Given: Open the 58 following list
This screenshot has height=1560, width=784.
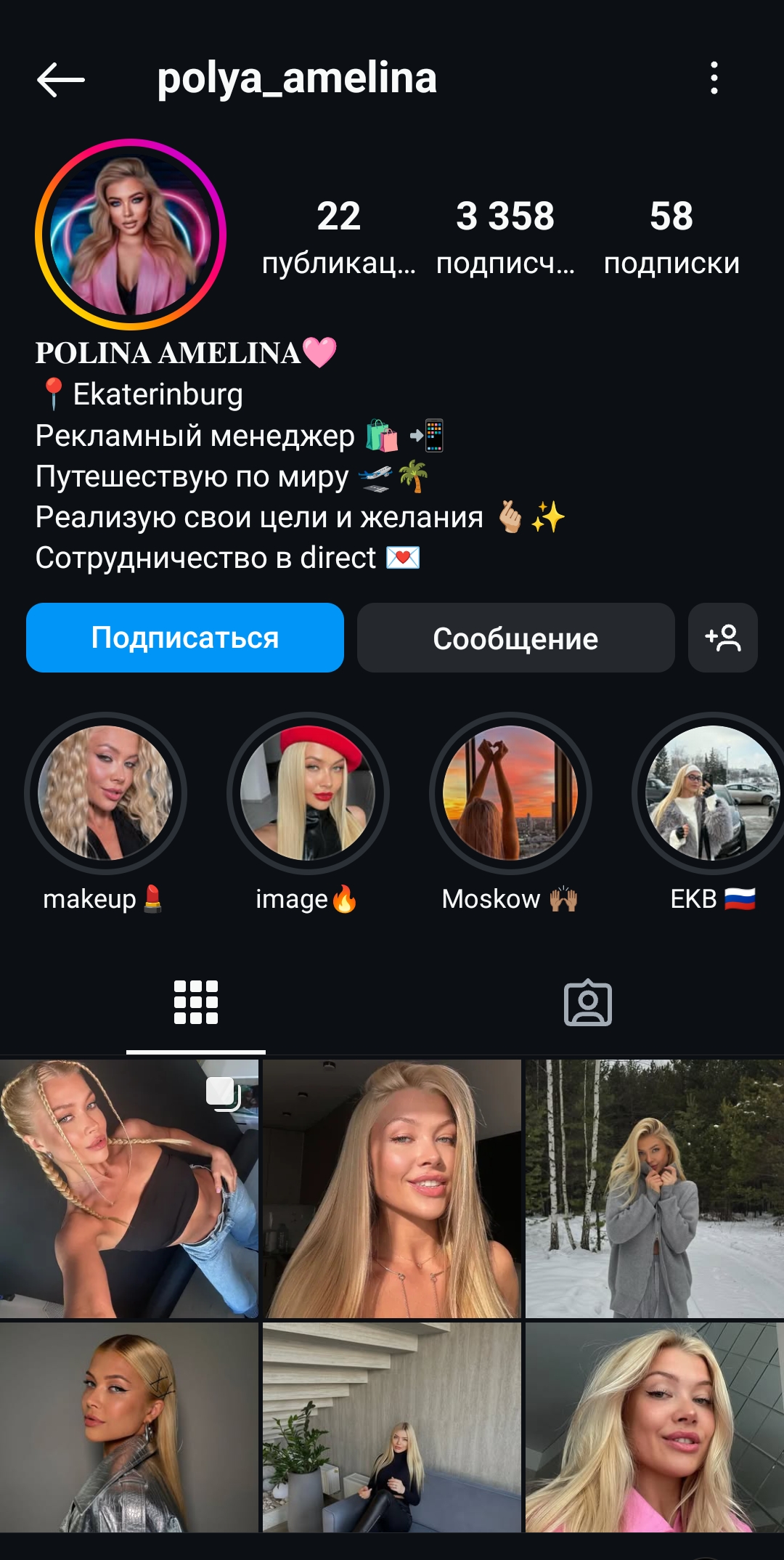Looking at the screenshot, I should [671, 236].
